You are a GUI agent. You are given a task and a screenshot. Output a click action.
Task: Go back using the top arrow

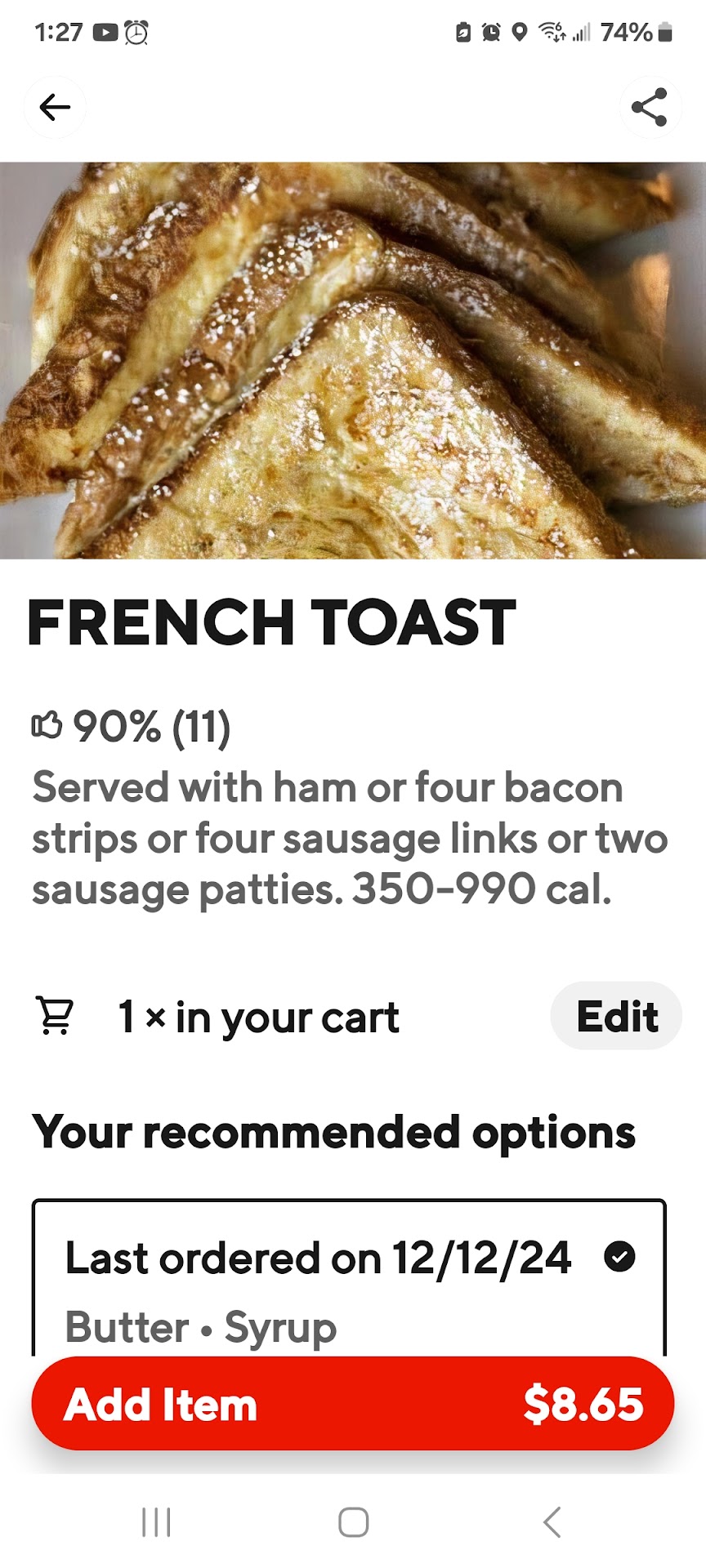point(55,107)
